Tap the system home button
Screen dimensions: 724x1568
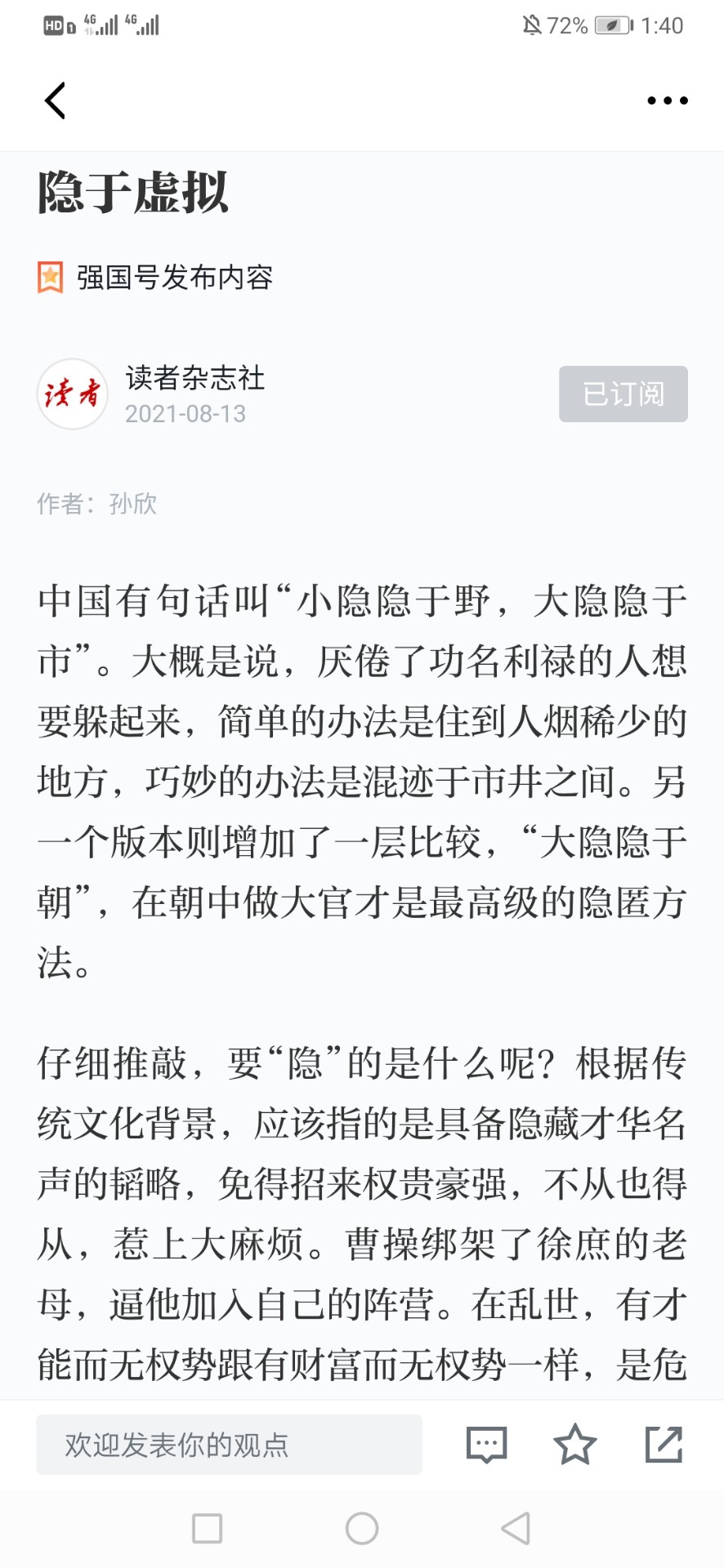[x=362, y=1528]
